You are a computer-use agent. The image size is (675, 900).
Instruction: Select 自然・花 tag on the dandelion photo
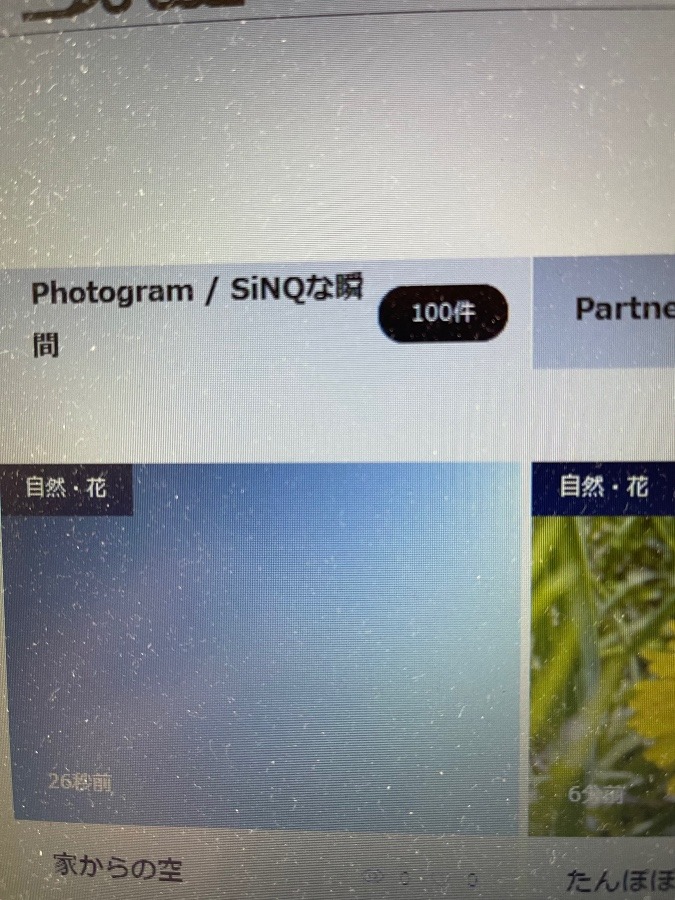(603, 488)
